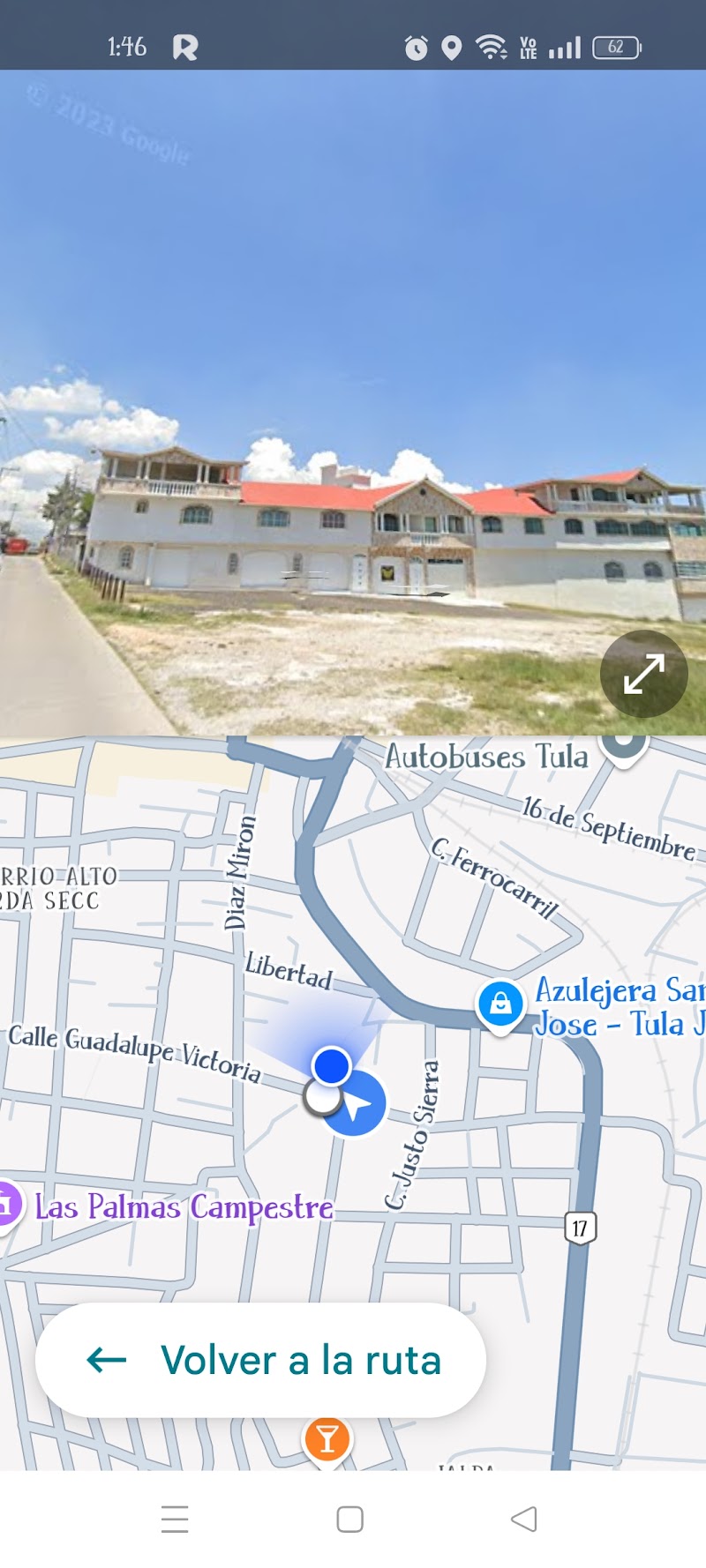The width and height of the screenshot is (706, 1568).
Task: Open recent apps from navigation bar
Action: coord(175,1519)
